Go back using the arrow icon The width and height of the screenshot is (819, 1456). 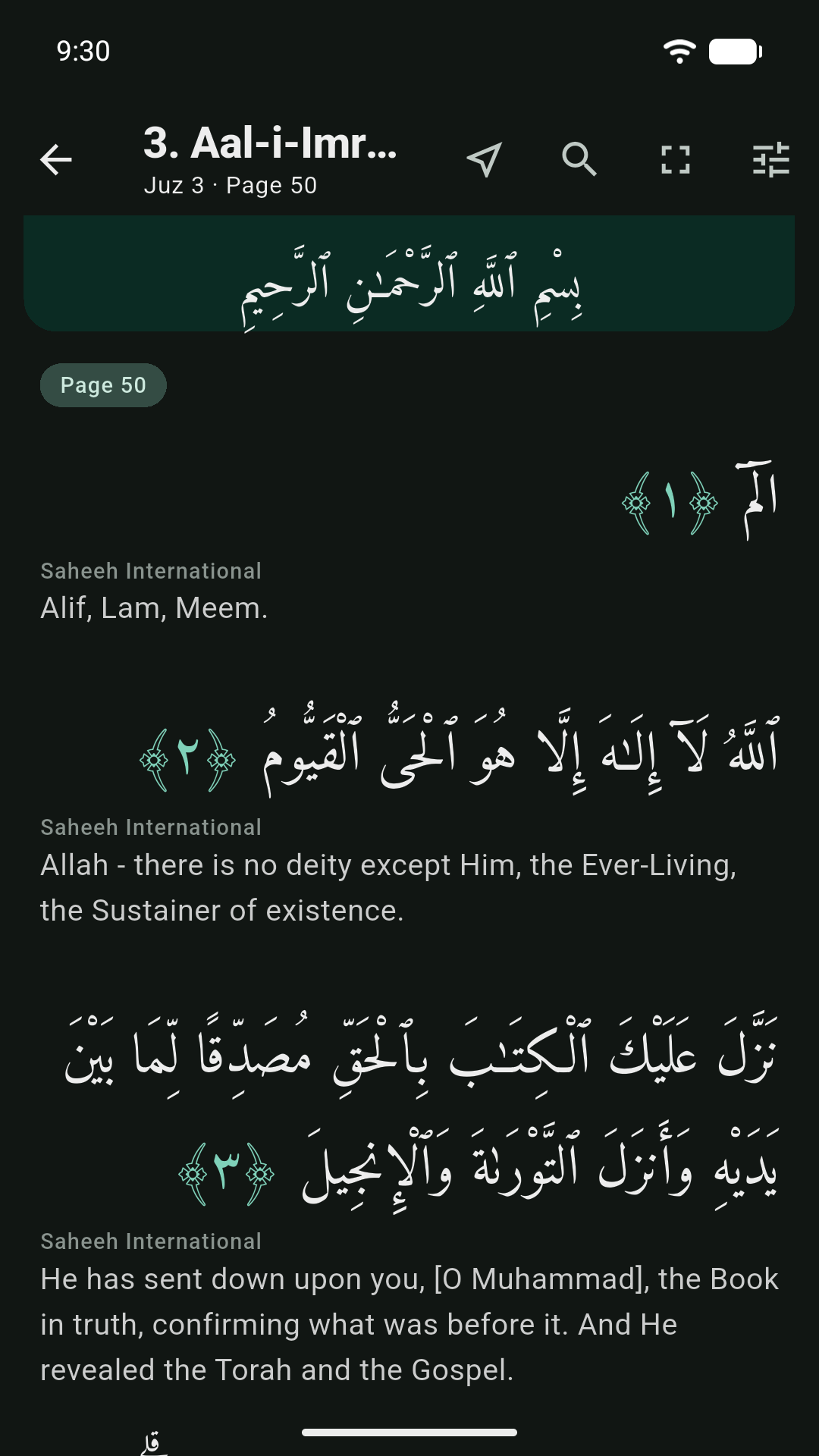[56, 160]
